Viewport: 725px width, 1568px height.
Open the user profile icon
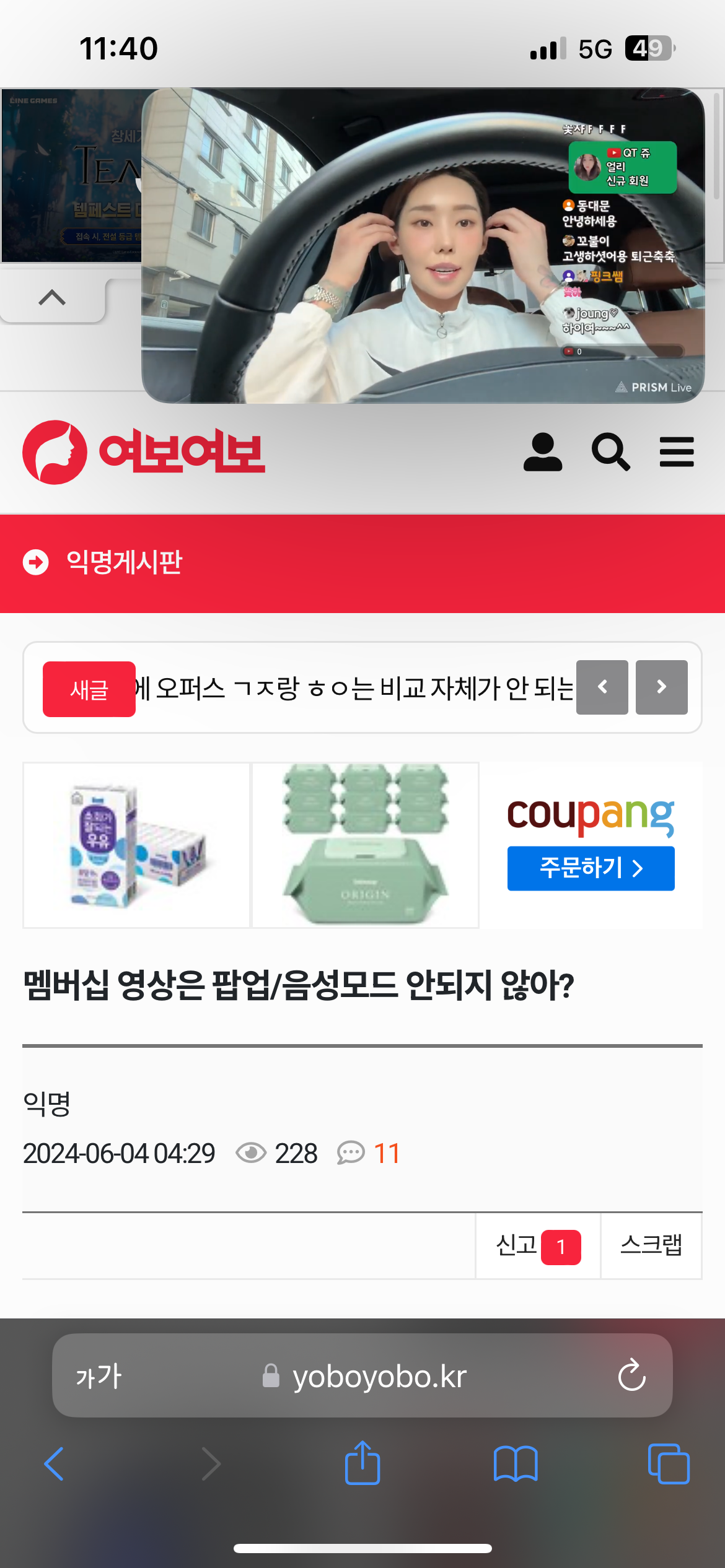542,452
